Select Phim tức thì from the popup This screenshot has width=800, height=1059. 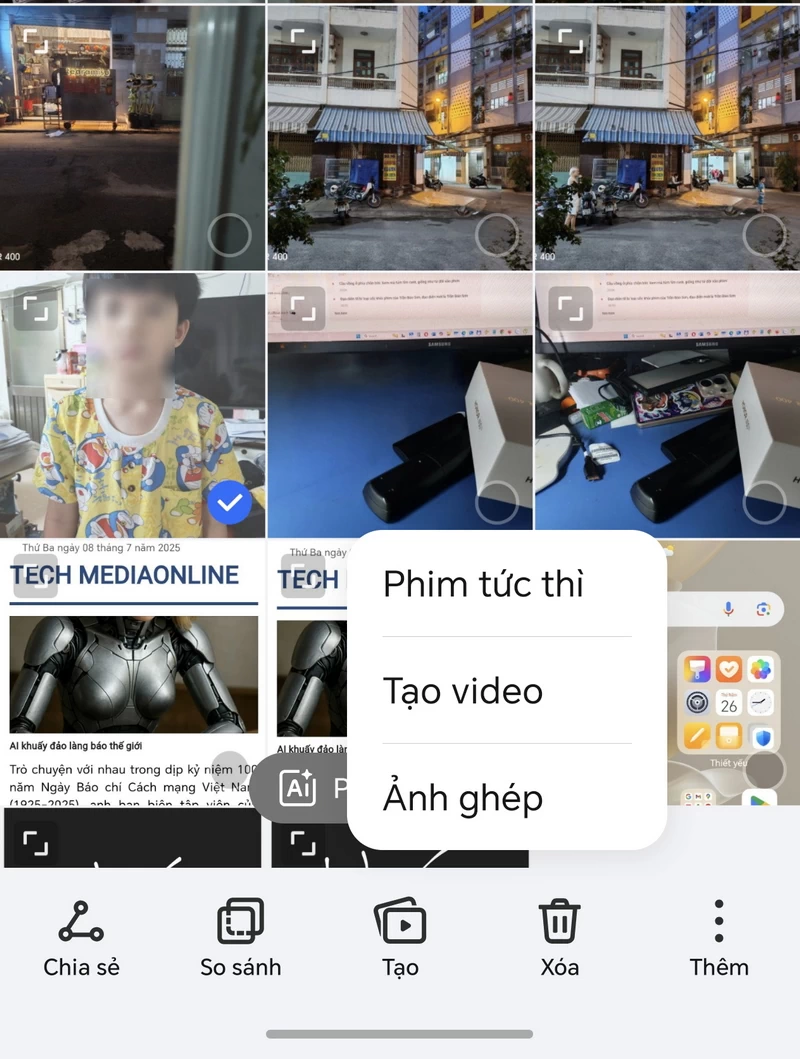pyautogui.click(x=483, y=585)
